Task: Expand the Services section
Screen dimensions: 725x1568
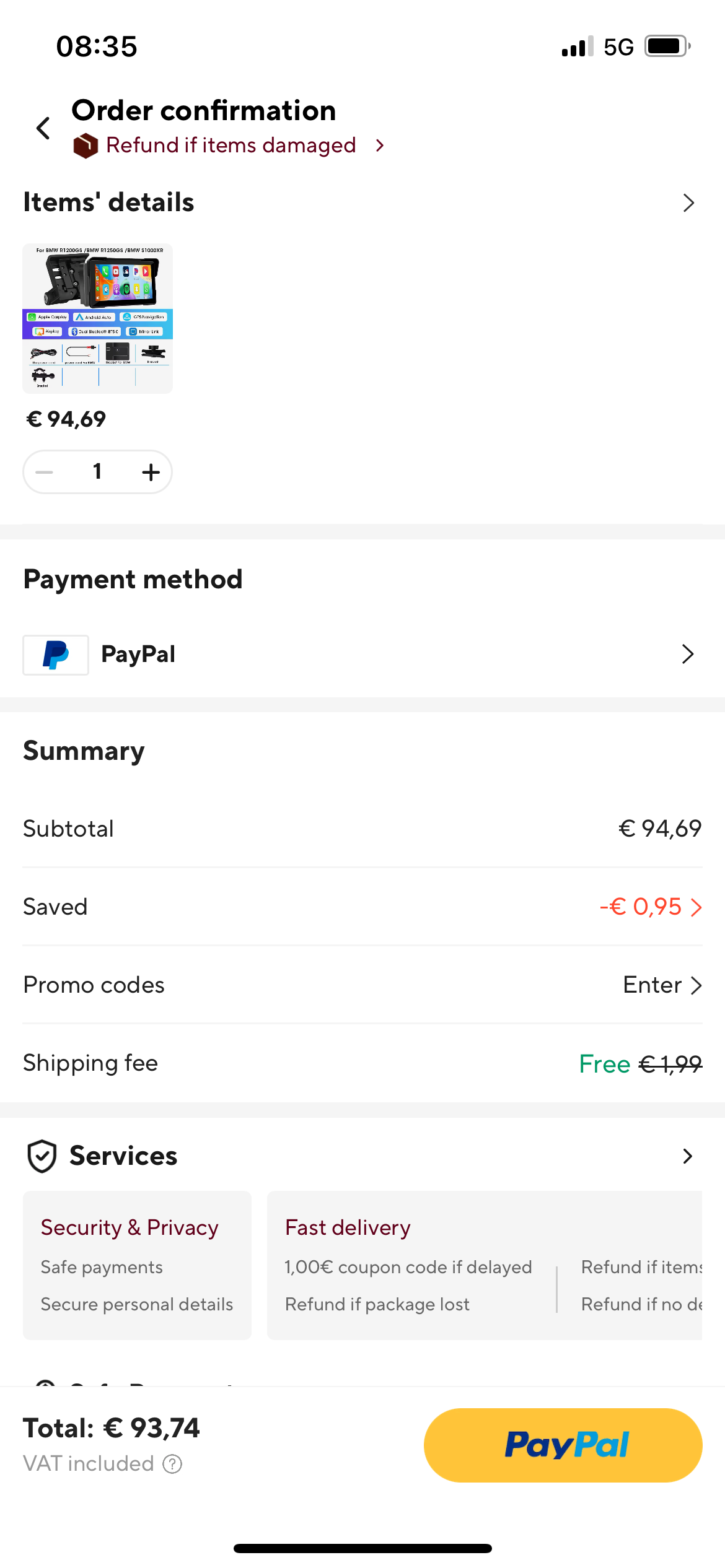Action: point(687,1156)
